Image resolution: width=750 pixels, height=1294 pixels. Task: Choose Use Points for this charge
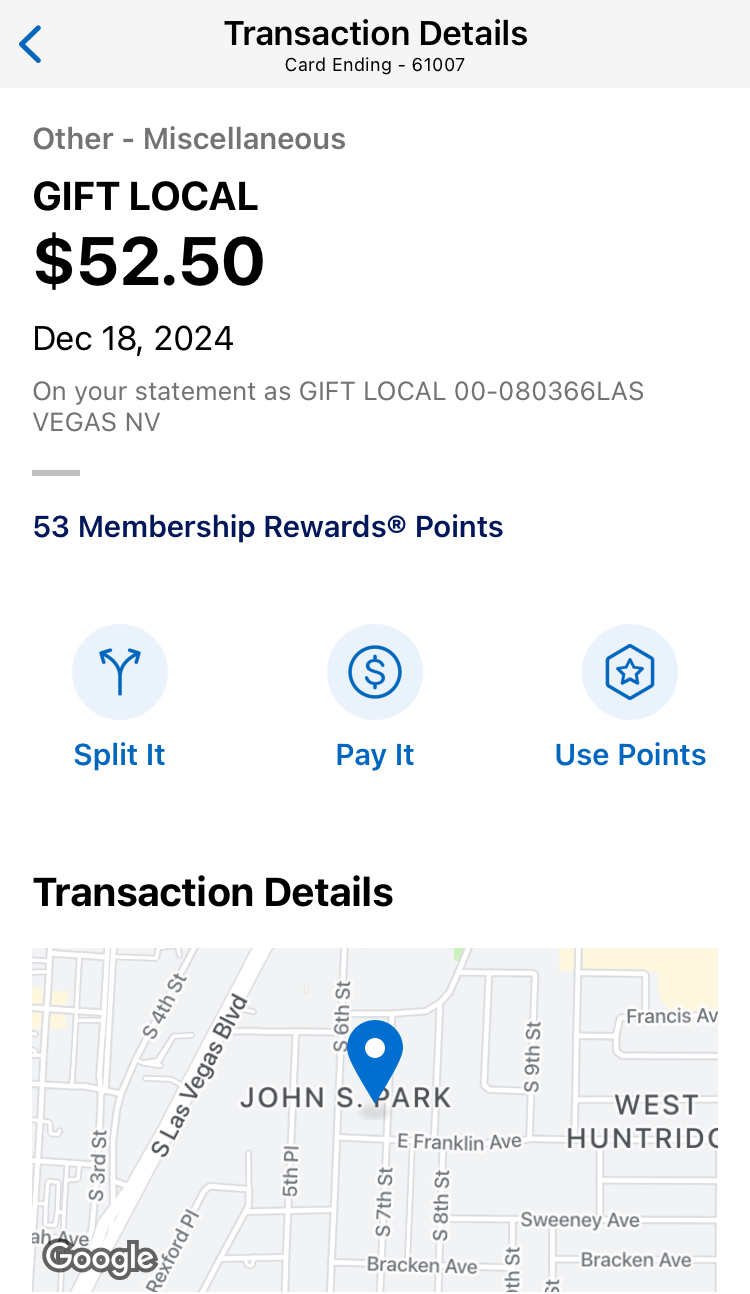630,698
